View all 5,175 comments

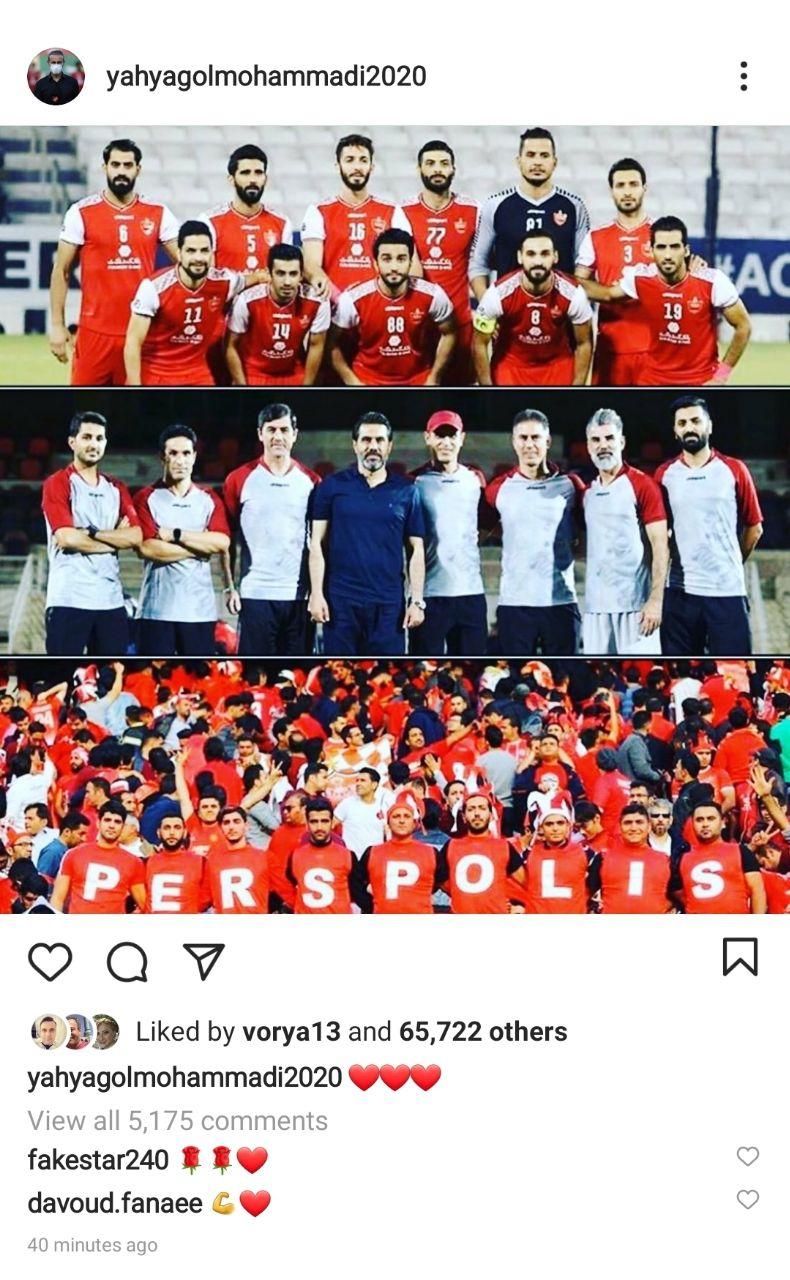177,1120
